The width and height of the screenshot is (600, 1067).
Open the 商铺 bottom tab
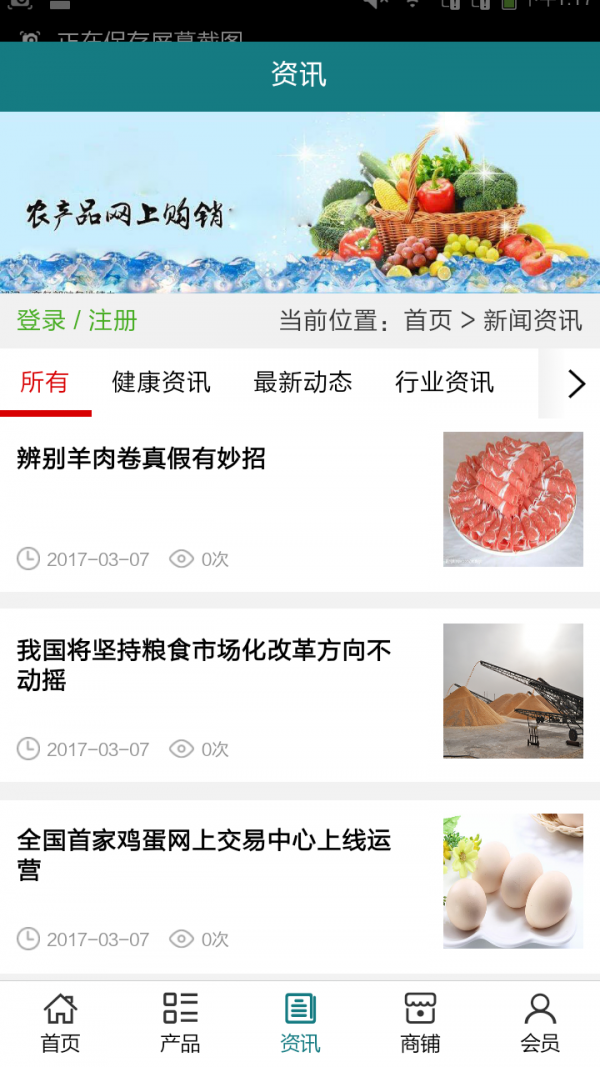420,1023
